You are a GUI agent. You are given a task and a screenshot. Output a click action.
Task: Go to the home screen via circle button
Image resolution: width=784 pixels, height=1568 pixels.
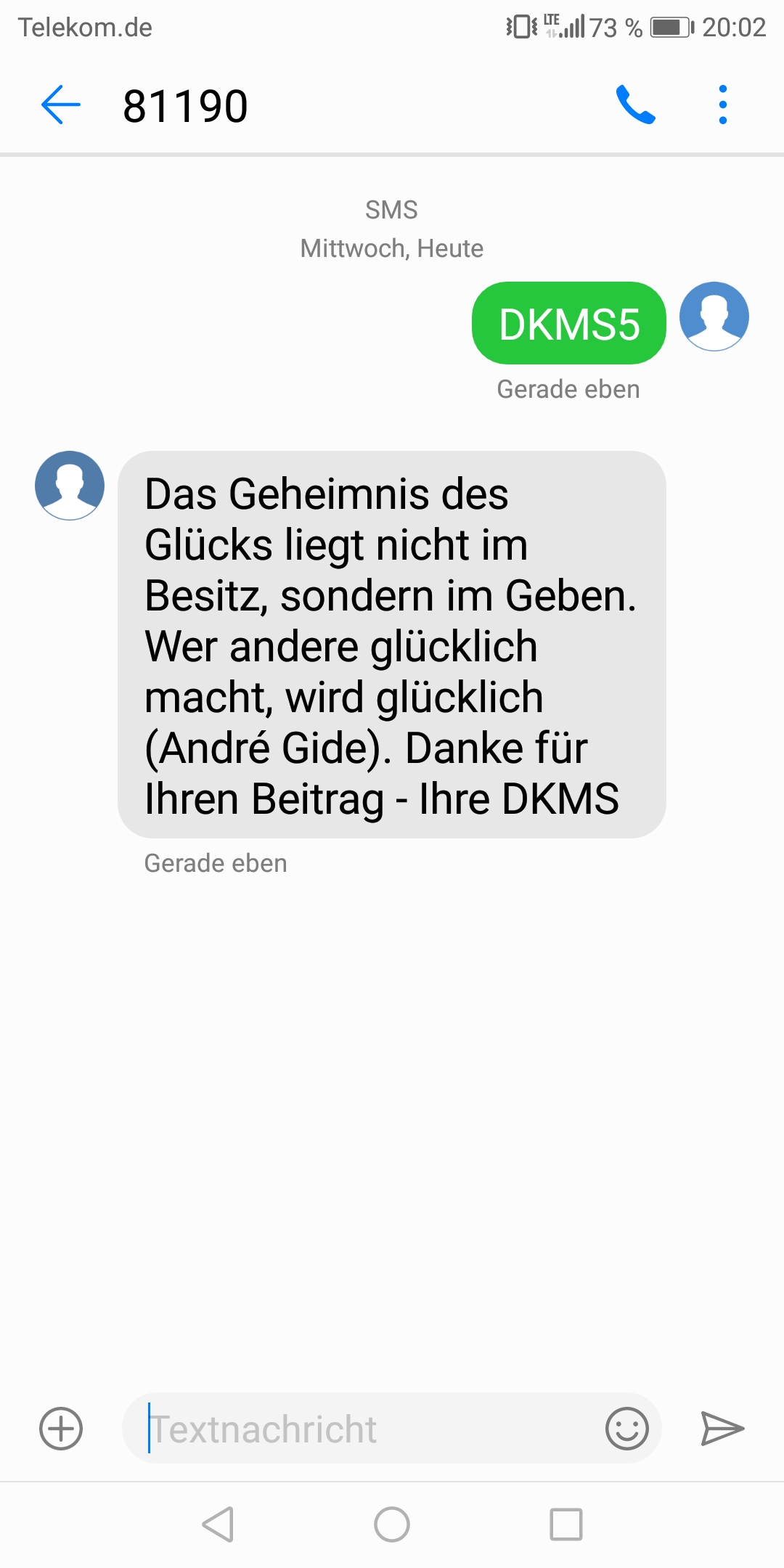pos(392,1524)
